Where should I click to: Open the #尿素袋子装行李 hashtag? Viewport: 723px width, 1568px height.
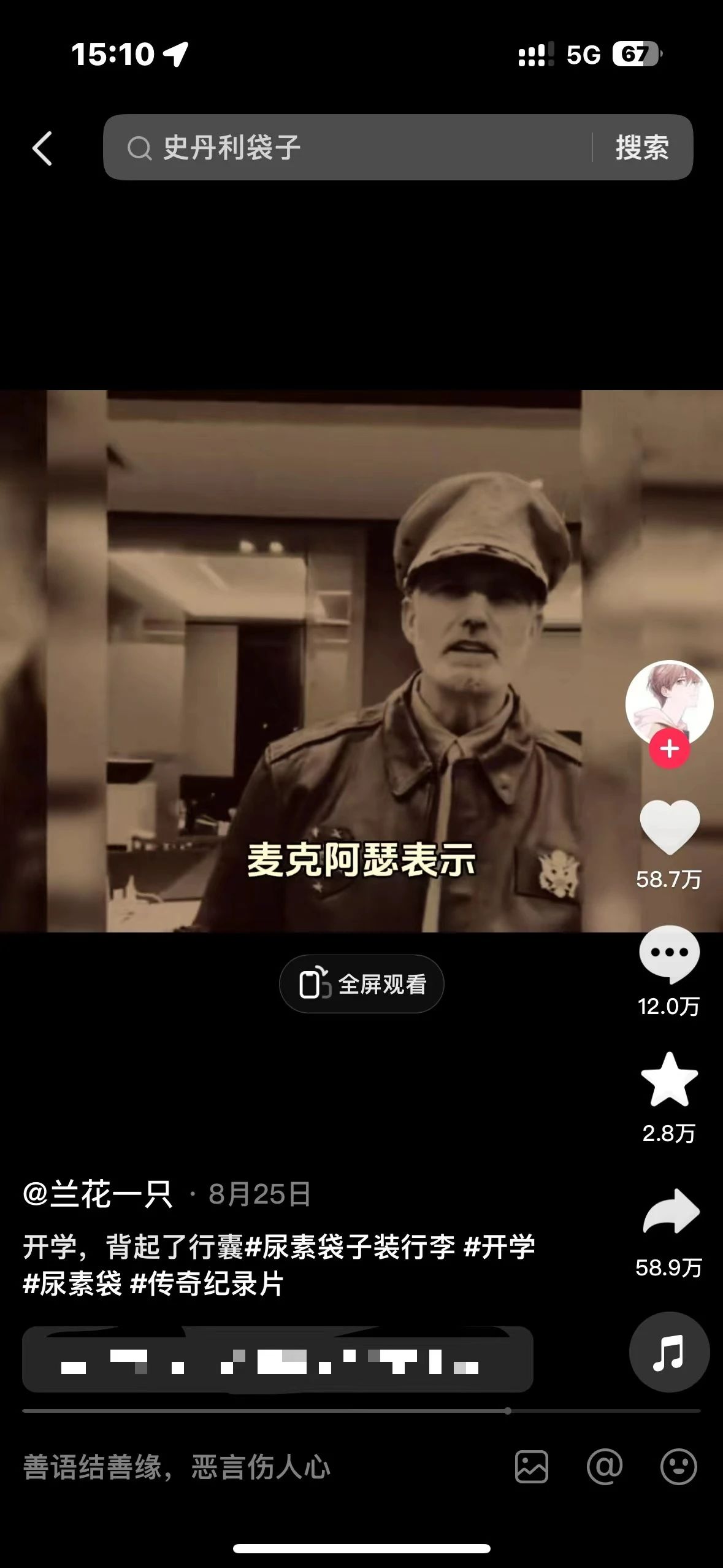click(x=350, y=1247)
